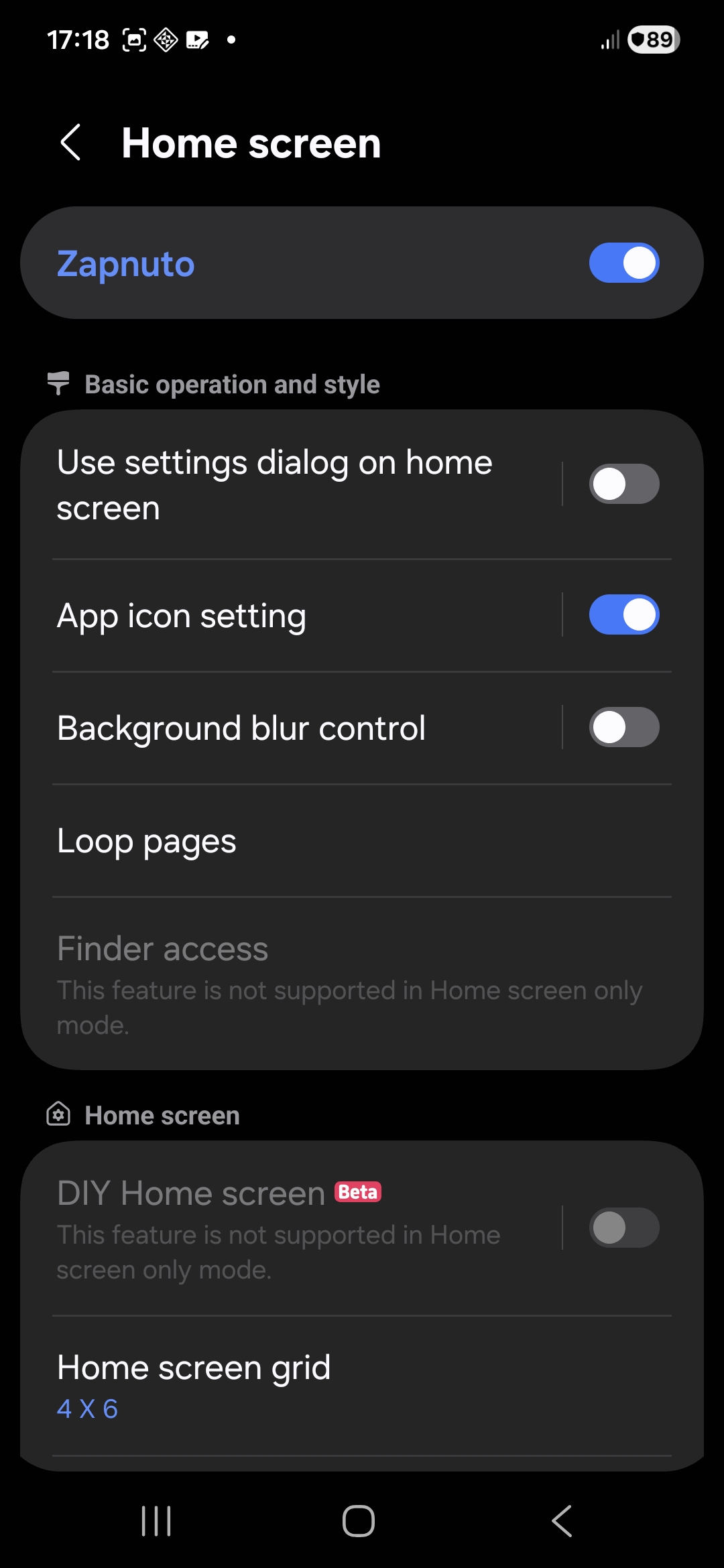Turn off the Zapnuto master switch
The image size is (724, 1568).
pyautogui.click(x=623, y=263)
